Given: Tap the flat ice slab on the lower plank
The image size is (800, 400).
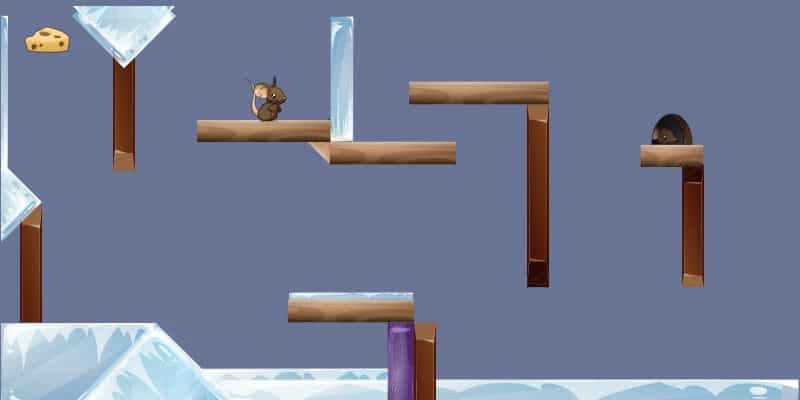Looking at the screenshot, I should 350,297.
